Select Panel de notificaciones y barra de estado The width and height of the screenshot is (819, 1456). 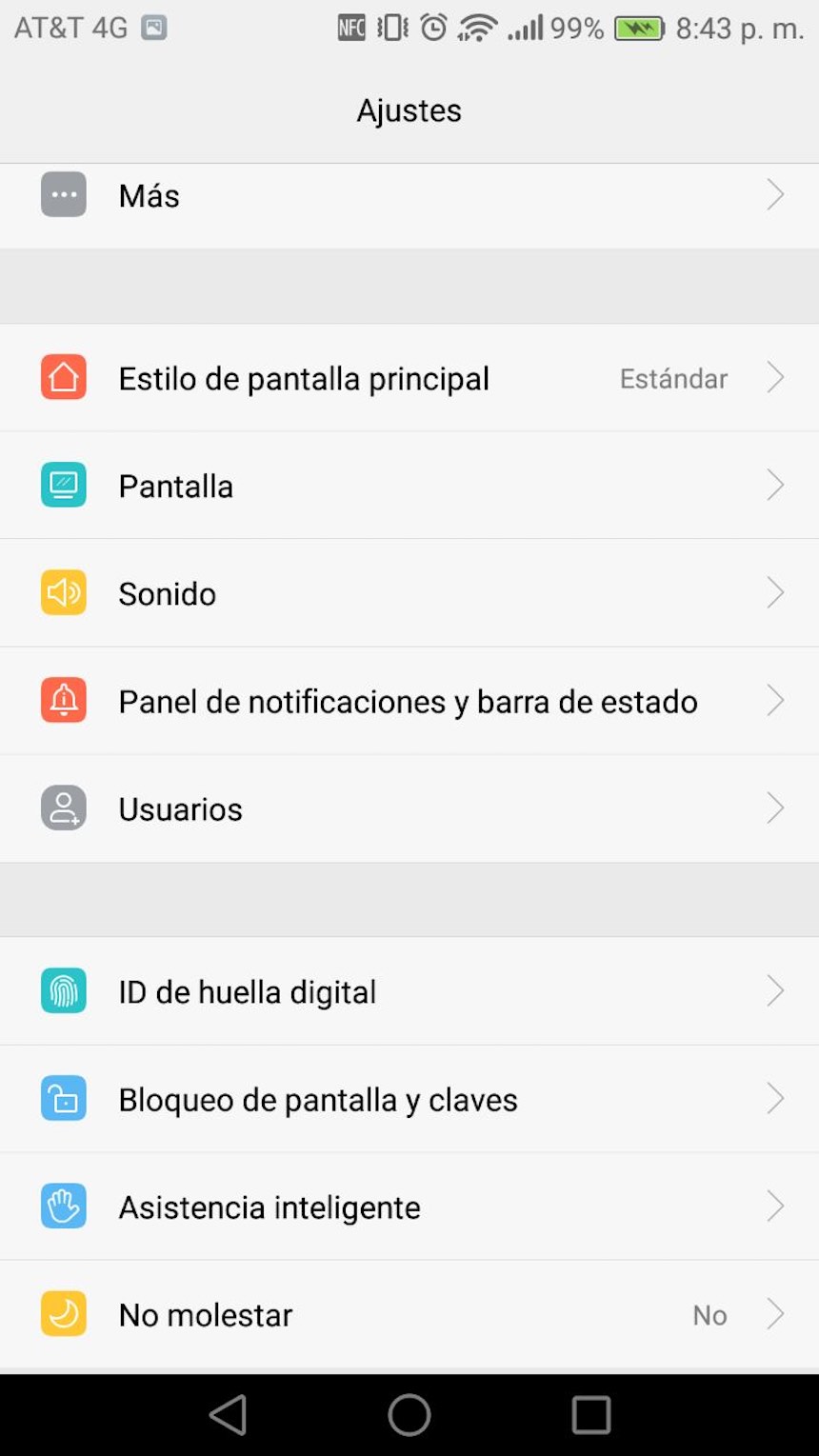pyautogui.click(x=408, y=702)
